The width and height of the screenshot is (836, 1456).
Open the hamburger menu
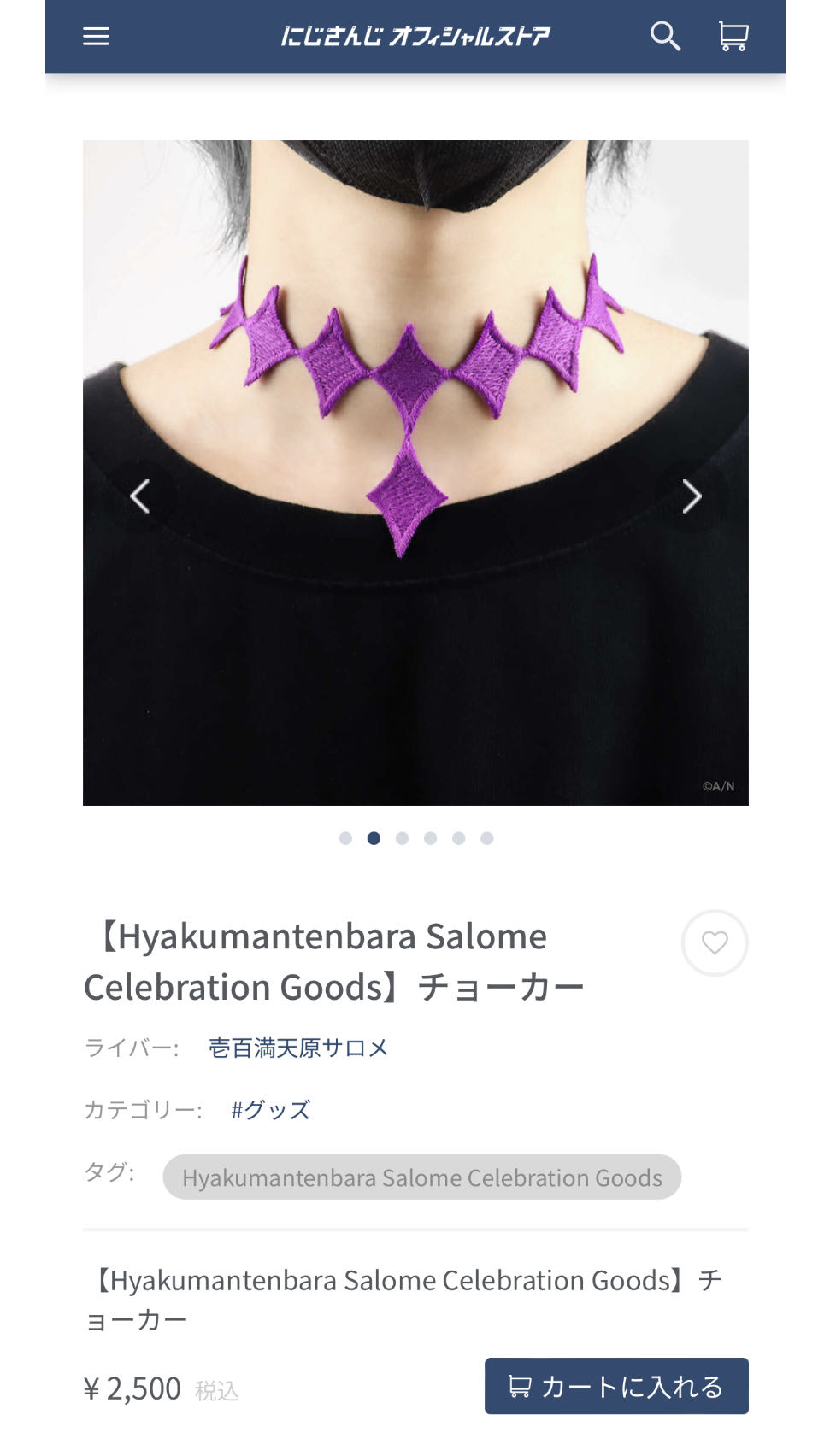click(x=96, y=36)
